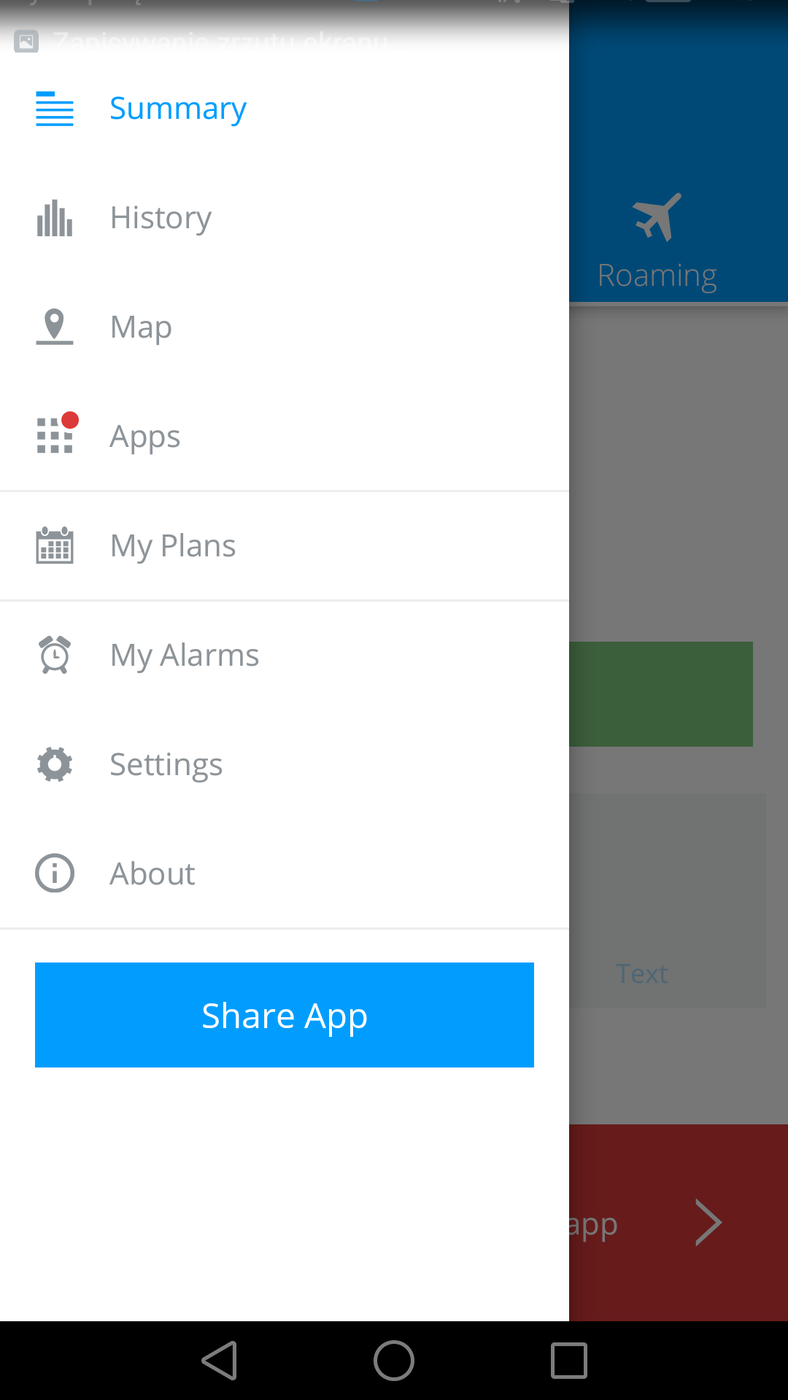The image size is (788, 1400).
Task: Open the Summary section
Action: click(x=178, y=108)
